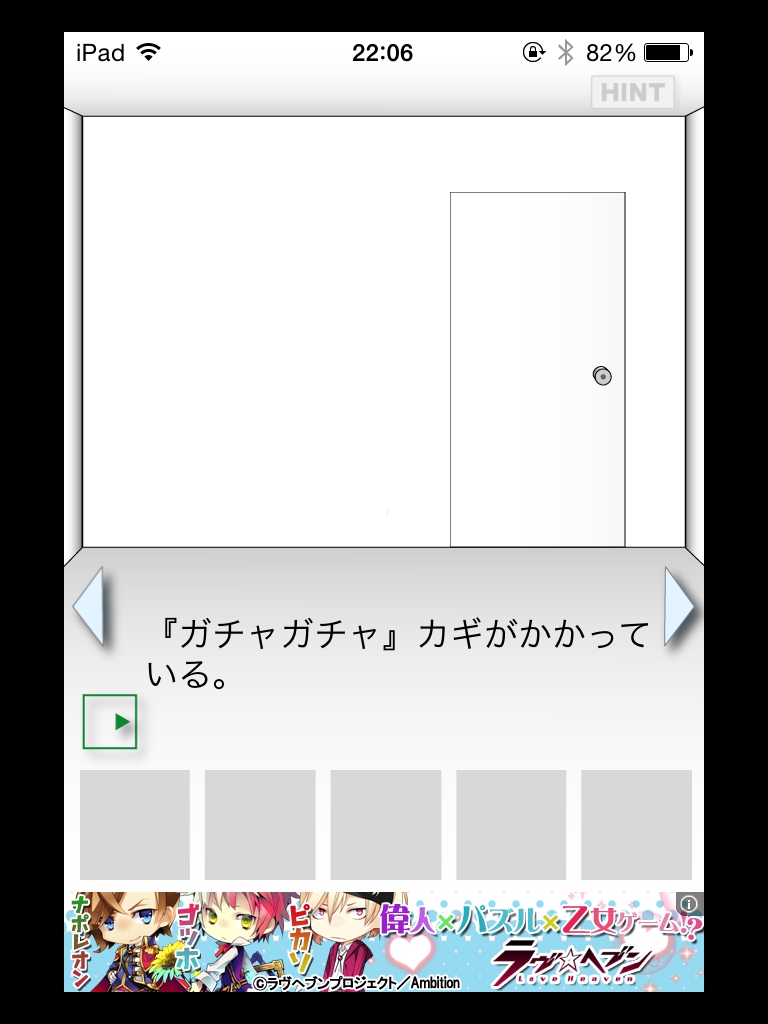
Task: Open the Love Heaven ad banner
Action: click(x=384, y=942)
